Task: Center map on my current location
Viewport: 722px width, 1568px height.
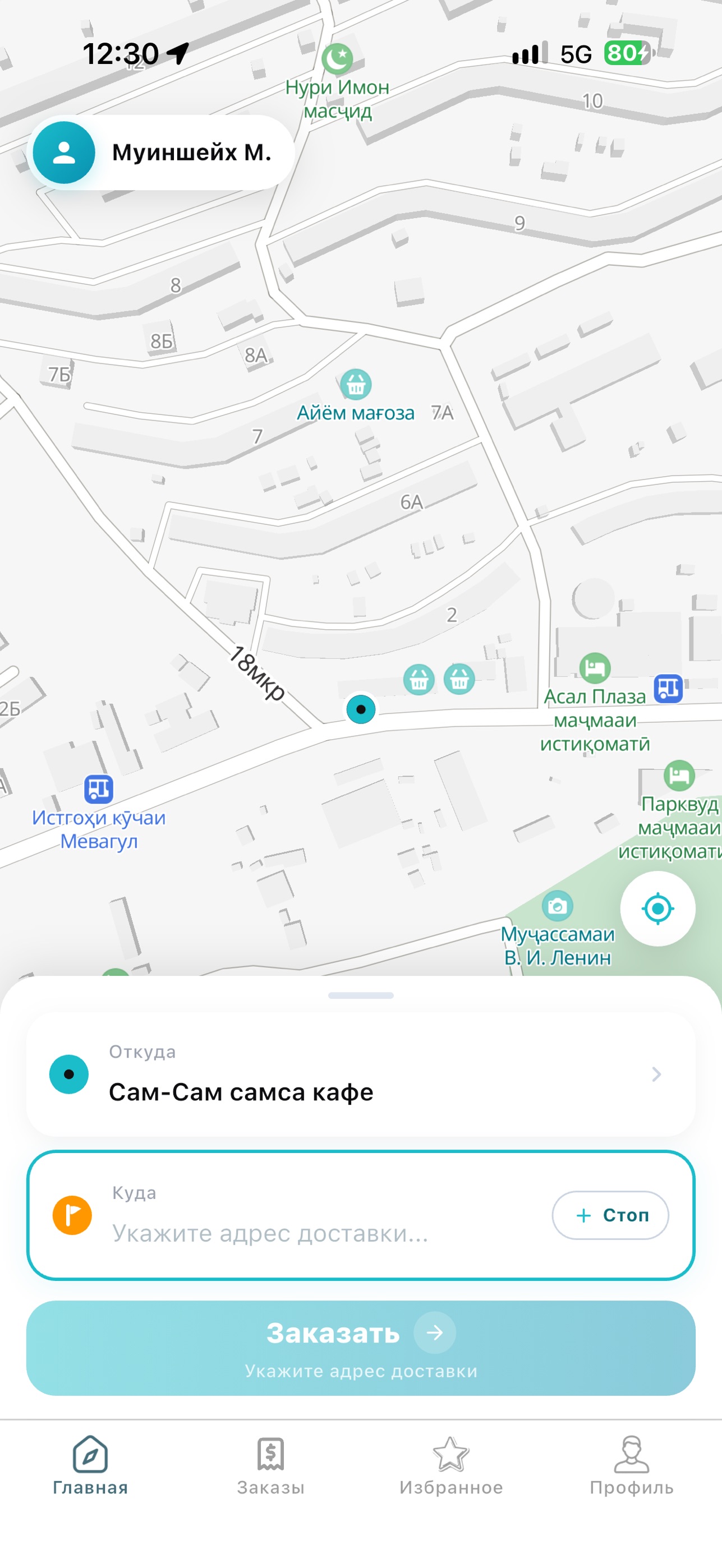Action: tap(657, 908)
